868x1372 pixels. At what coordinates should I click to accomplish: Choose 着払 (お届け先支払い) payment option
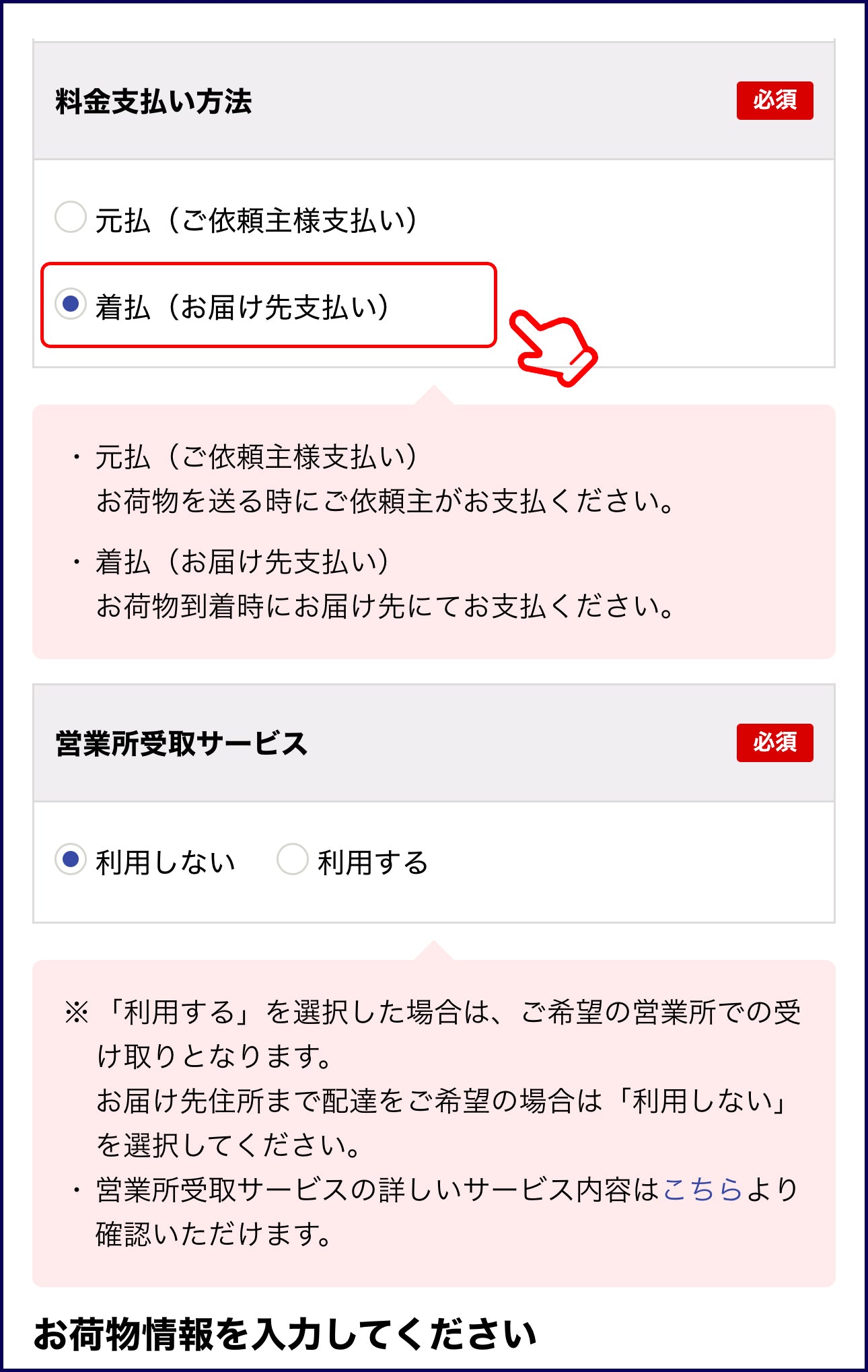pos(71,304)
